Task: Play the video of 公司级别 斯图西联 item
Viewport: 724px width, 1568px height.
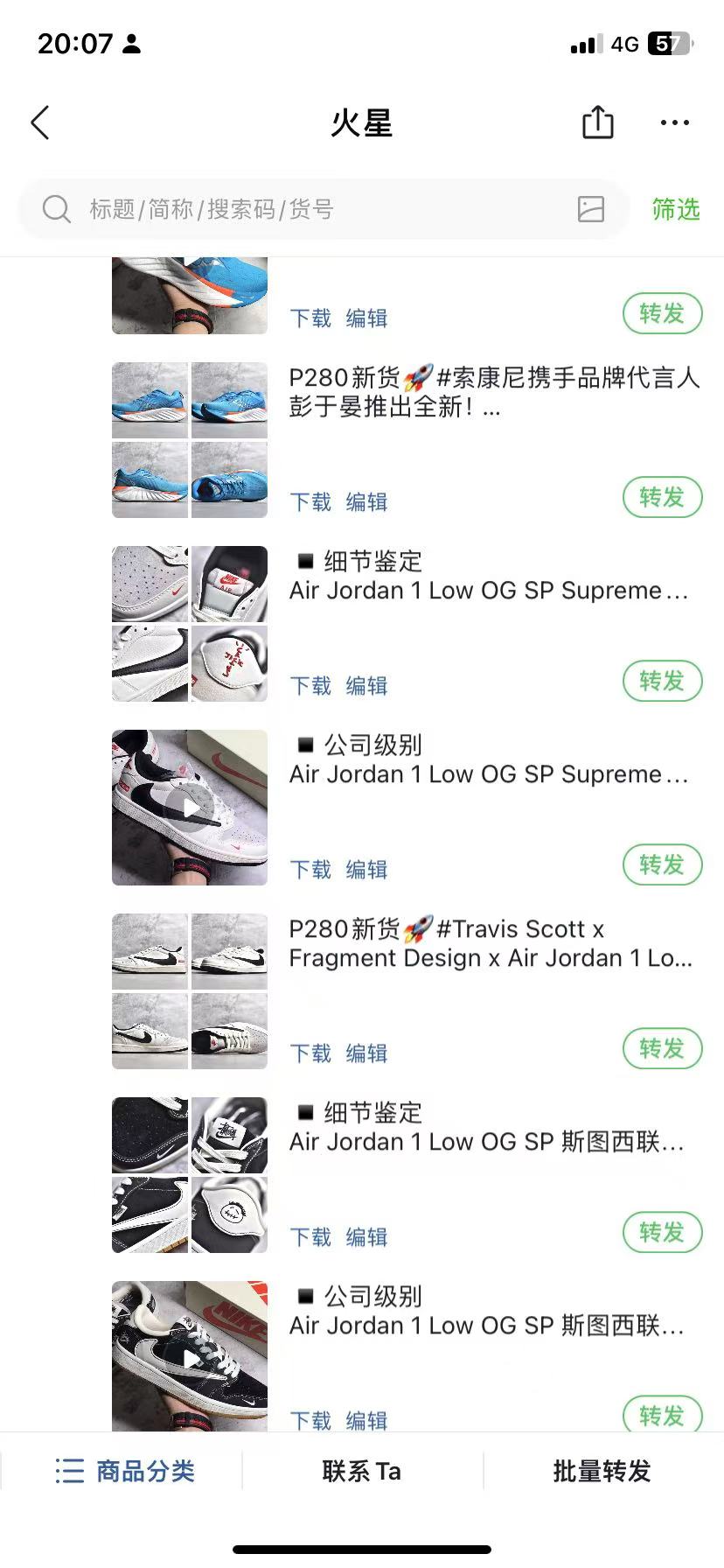Action: pos(190,1357)
